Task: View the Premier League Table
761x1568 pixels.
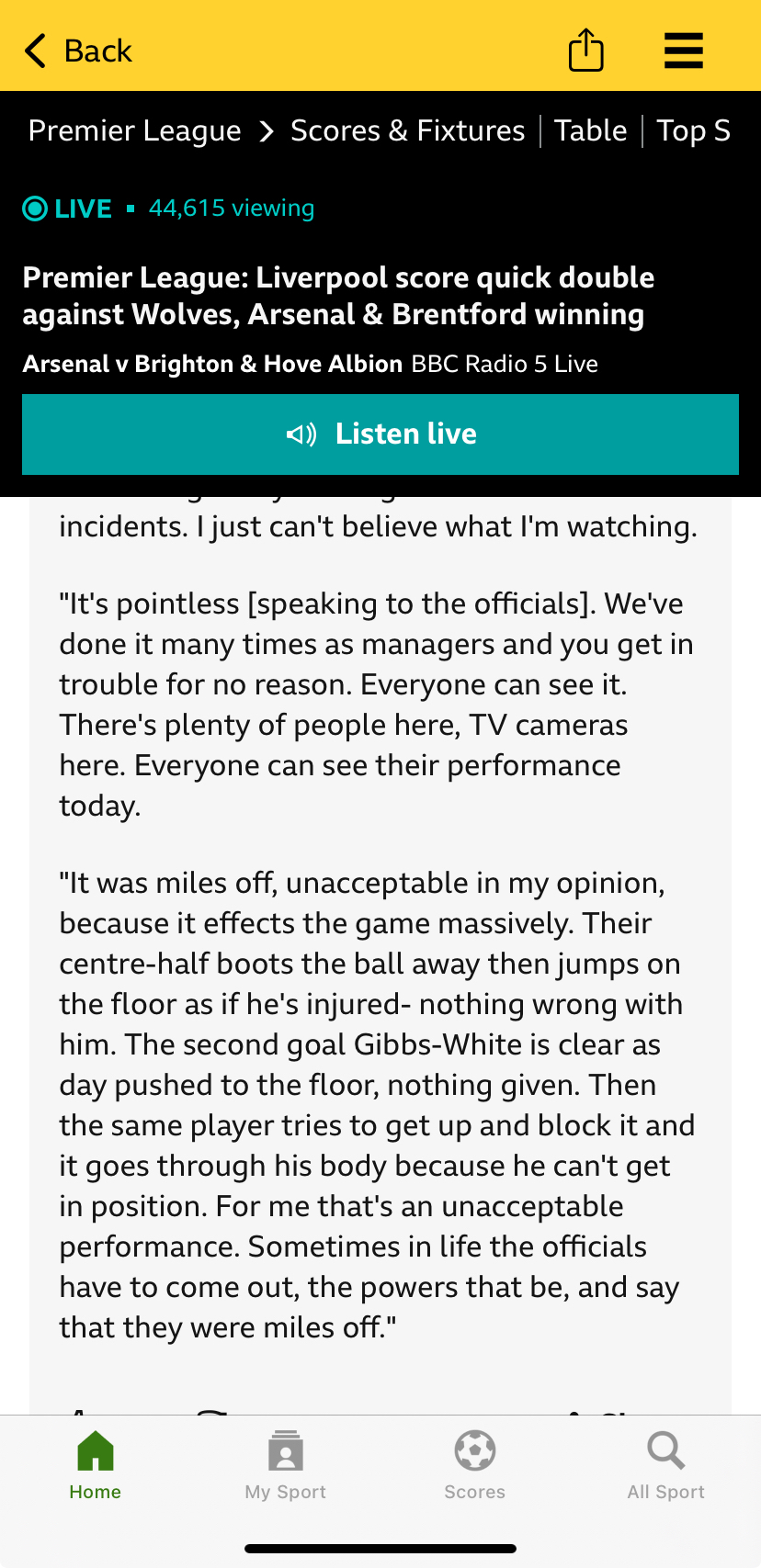Action: pyautogui.click(x=590, y=131)
